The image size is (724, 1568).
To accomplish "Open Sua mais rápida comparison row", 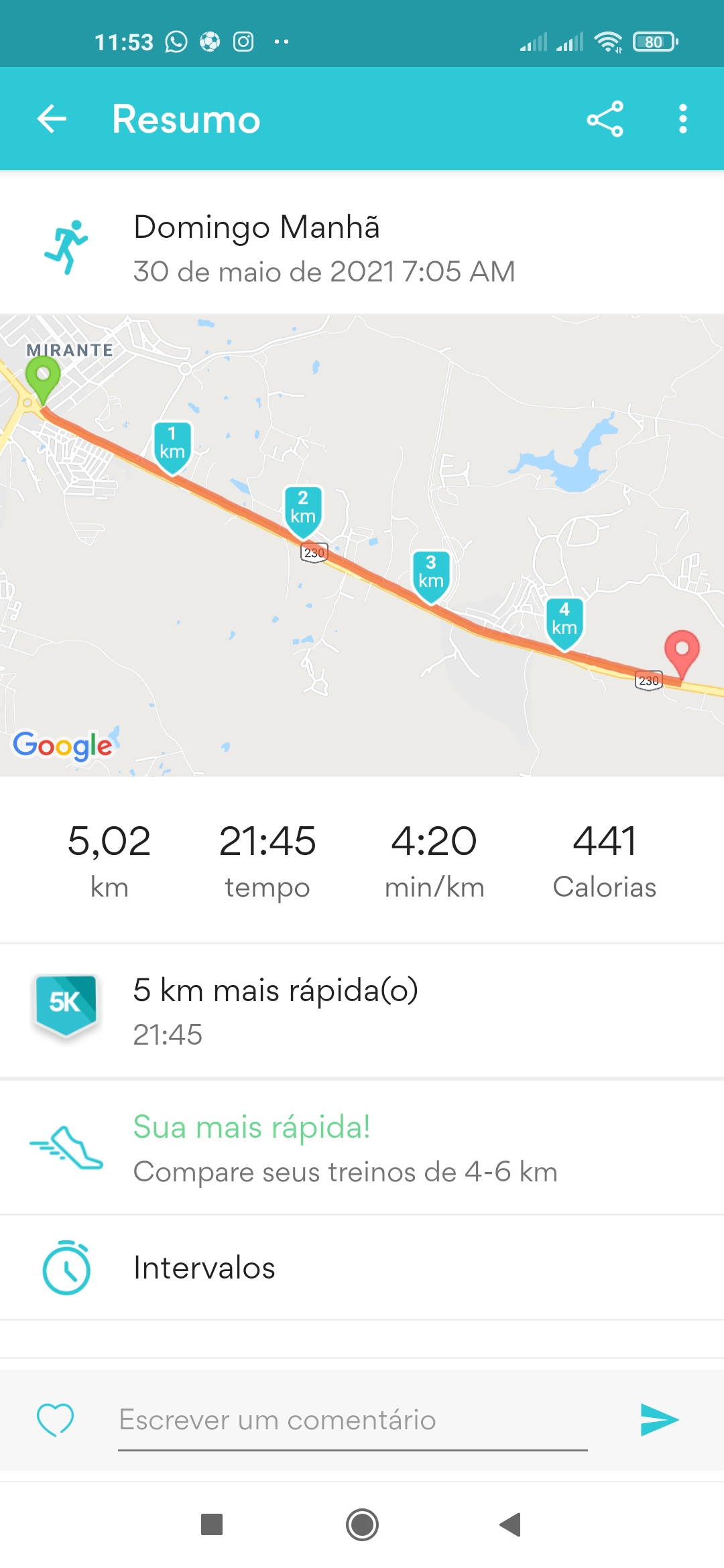I will pyautogui.click(x=362, y=1148).
